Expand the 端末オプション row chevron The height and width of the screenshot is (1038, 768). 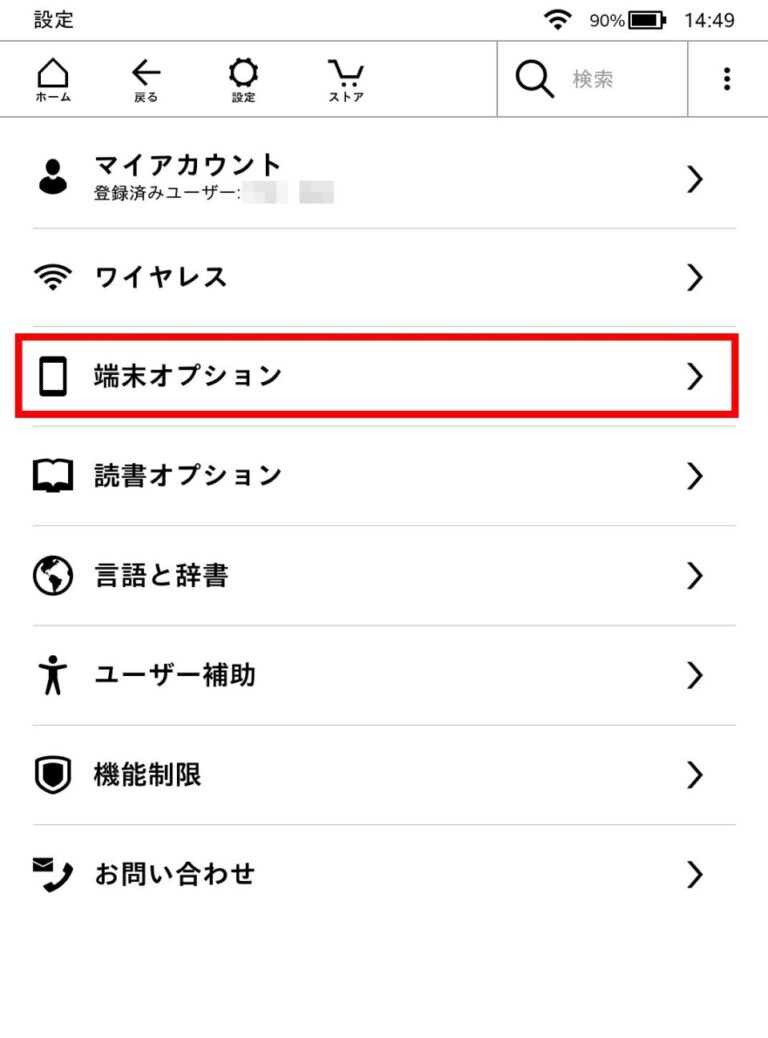[695, 377]
